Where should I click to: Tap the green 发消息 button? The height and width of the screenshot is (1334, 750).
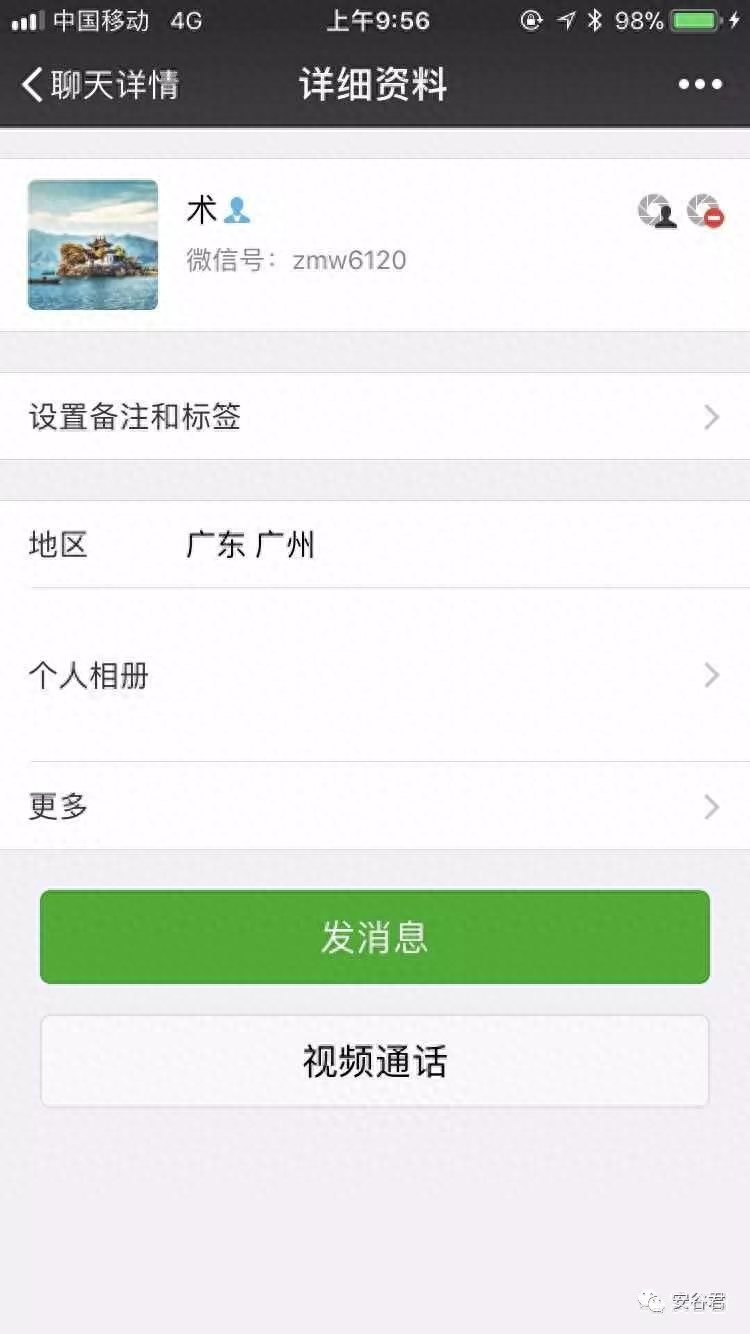click(375, 937)
